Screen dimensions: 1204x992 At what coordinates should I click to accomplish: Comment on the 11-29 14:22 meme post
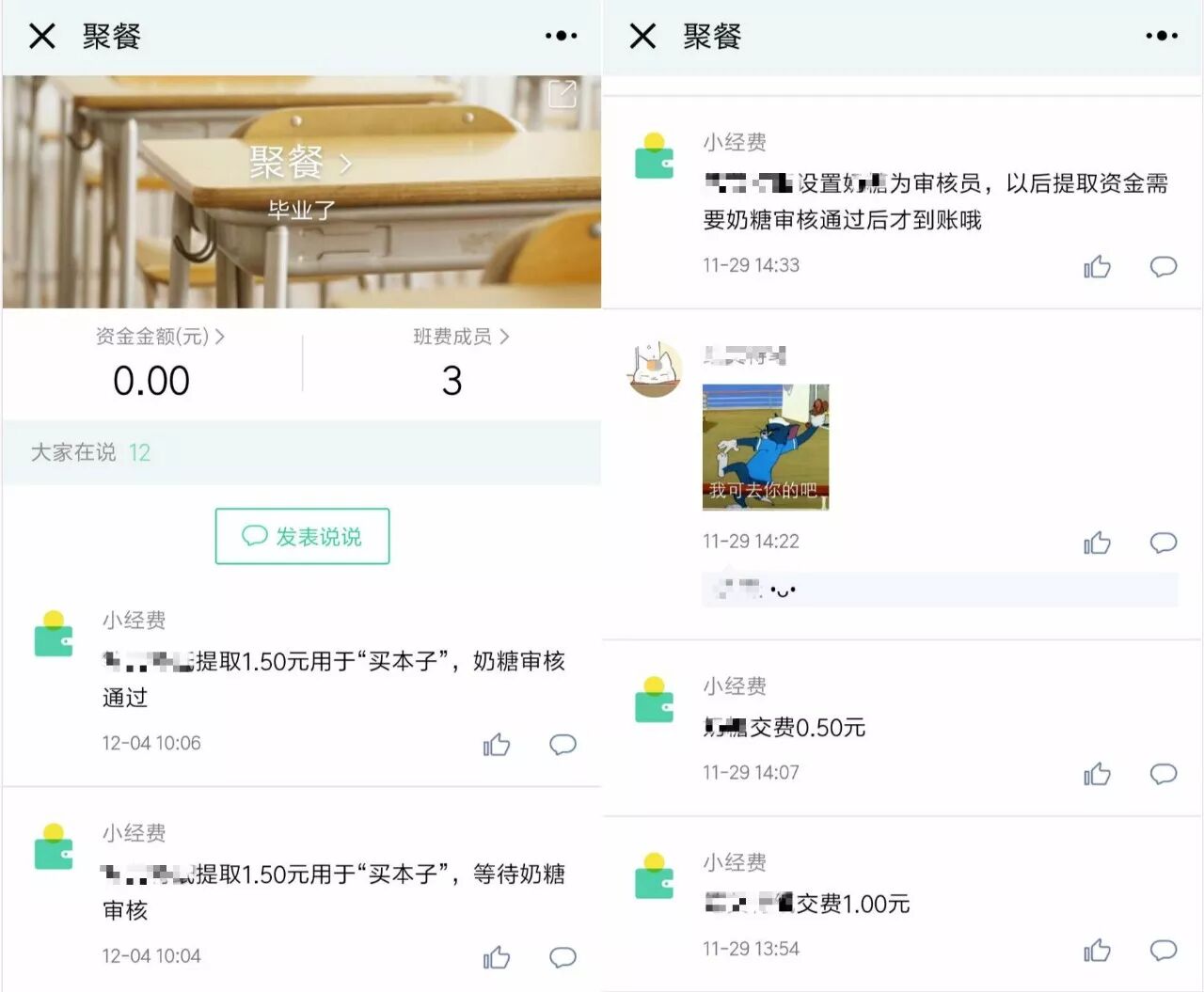[x=1164, y=543]
